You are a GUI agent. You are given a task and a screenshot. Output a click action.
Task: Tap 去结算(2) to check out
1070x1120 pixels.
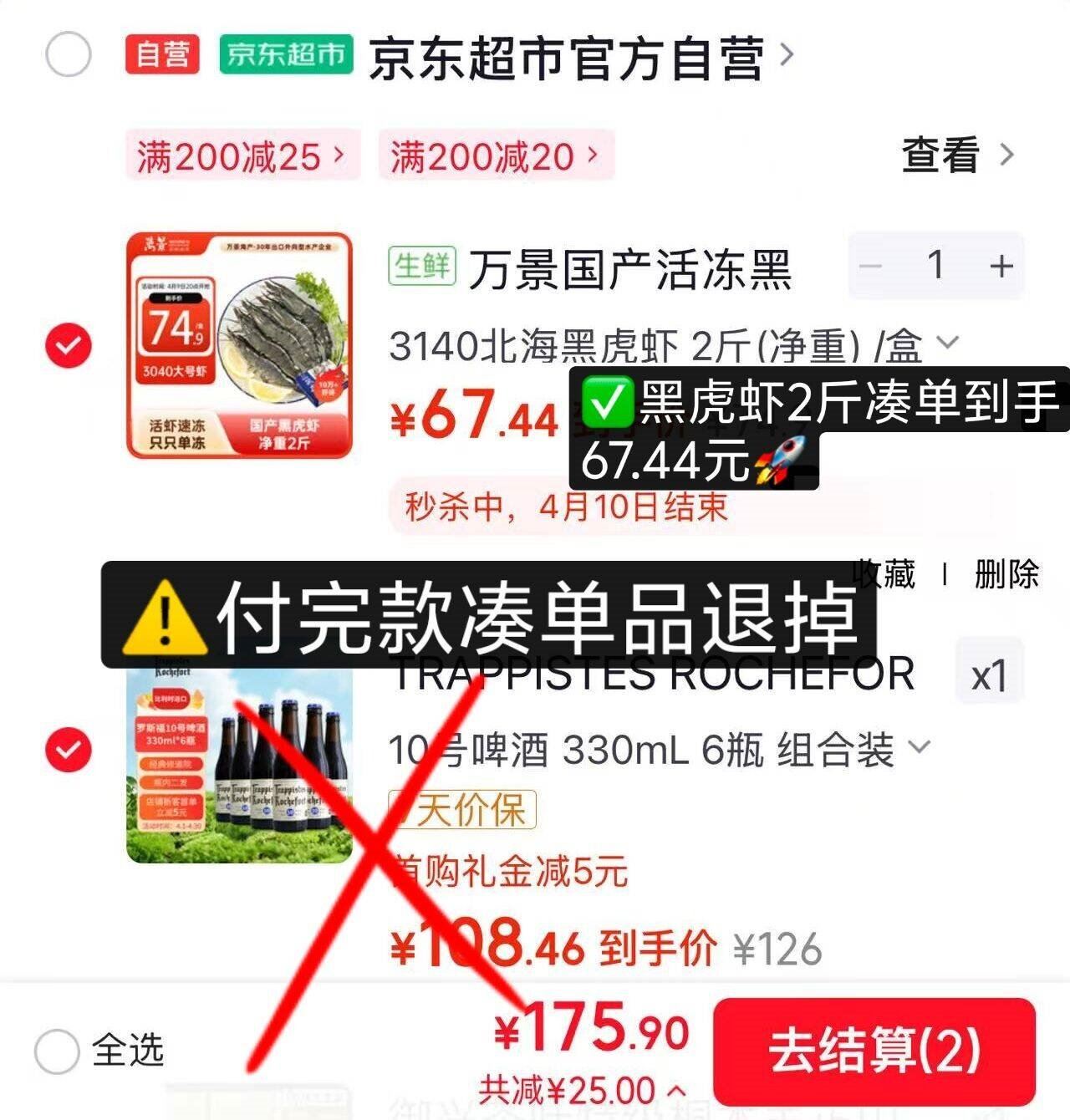point(874,1051)
